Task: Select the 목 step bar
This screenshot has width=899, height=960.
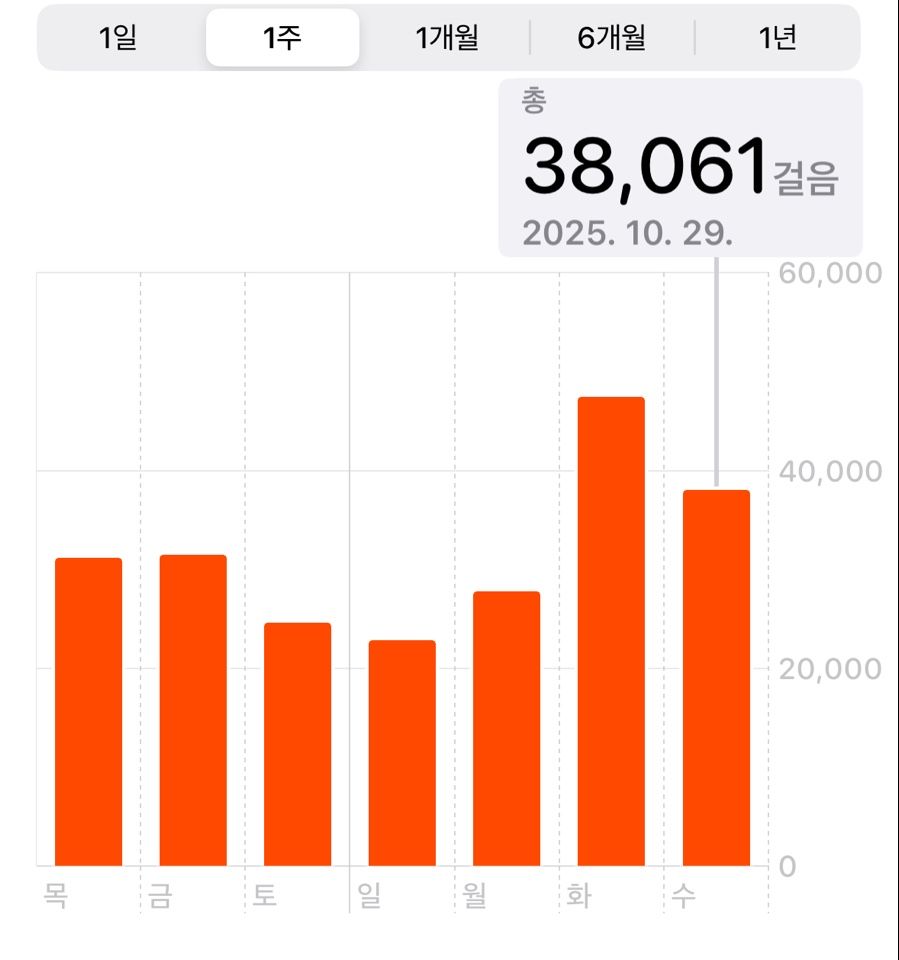Action: point(88,711)
